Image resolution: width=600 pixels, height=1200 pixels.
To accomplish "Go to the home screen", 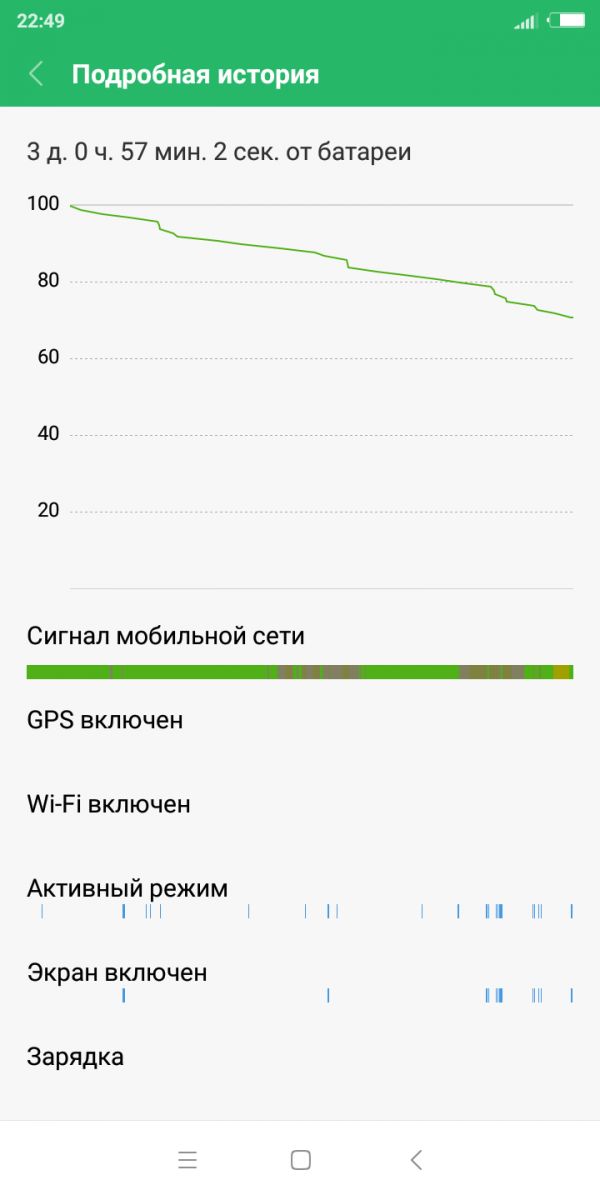I will (300, 1160).
